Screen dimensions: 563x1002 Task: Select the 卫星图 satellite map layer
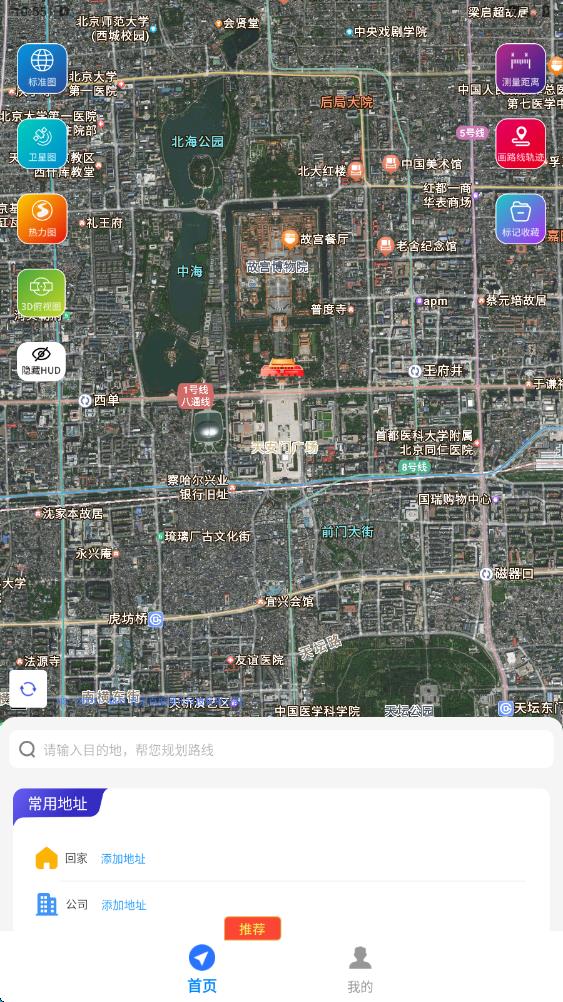click(42, 144)
